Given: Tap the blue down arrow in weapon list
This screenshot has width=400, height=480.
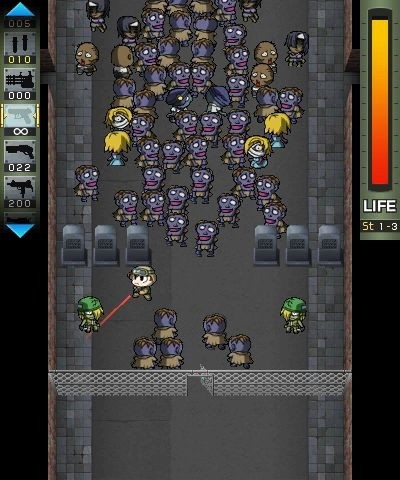Looking at the screenshot, I should click(x=20, y=230).
